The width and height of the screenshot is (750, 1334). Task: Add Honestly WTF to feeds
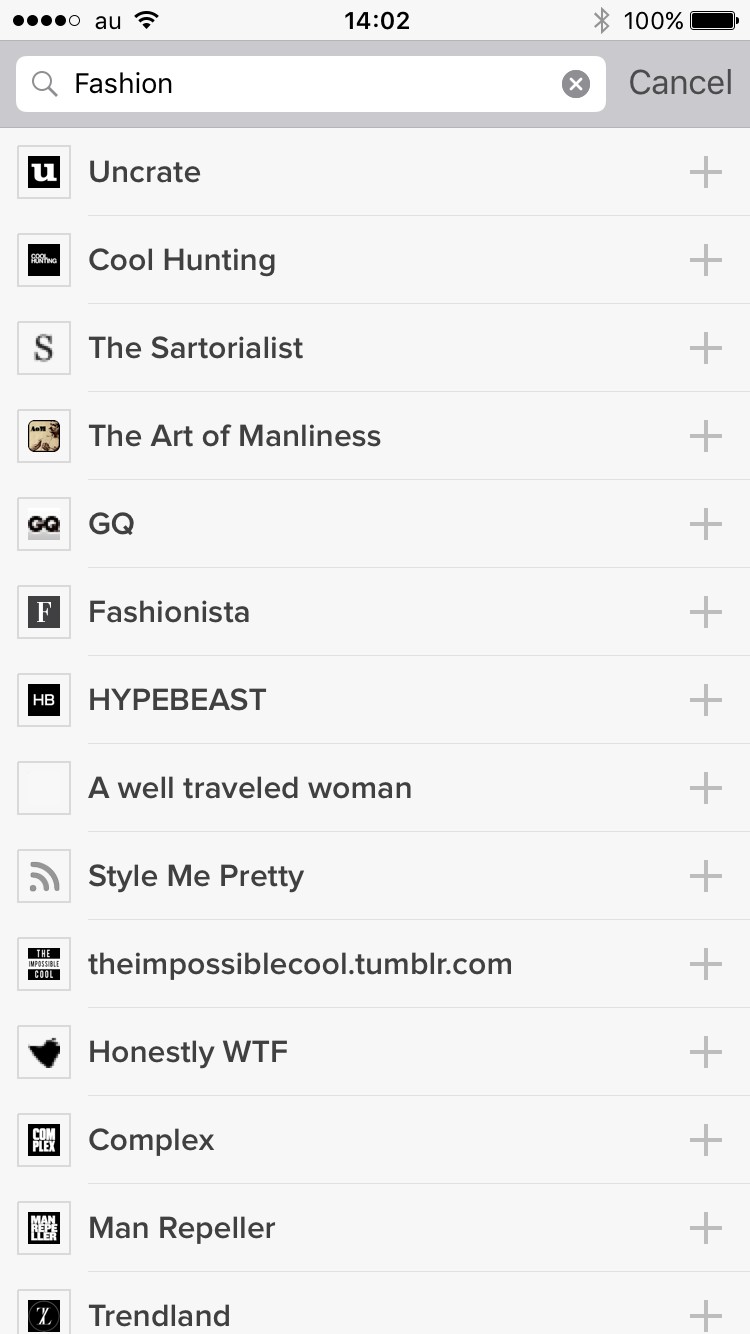pyautogui.click(x=705, y=1052)
